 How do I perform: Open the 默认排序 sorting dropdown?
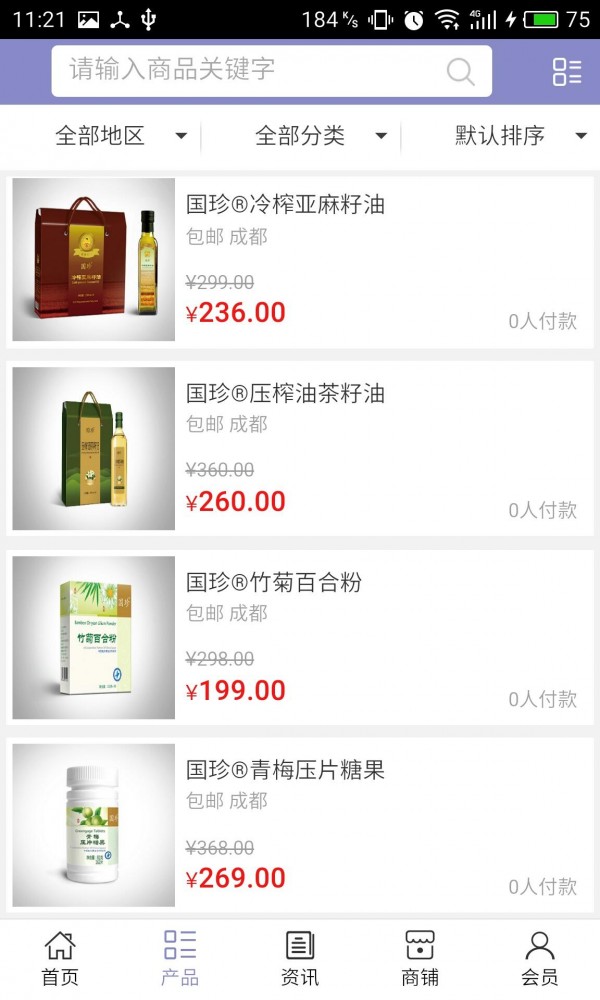click(520, 136)
